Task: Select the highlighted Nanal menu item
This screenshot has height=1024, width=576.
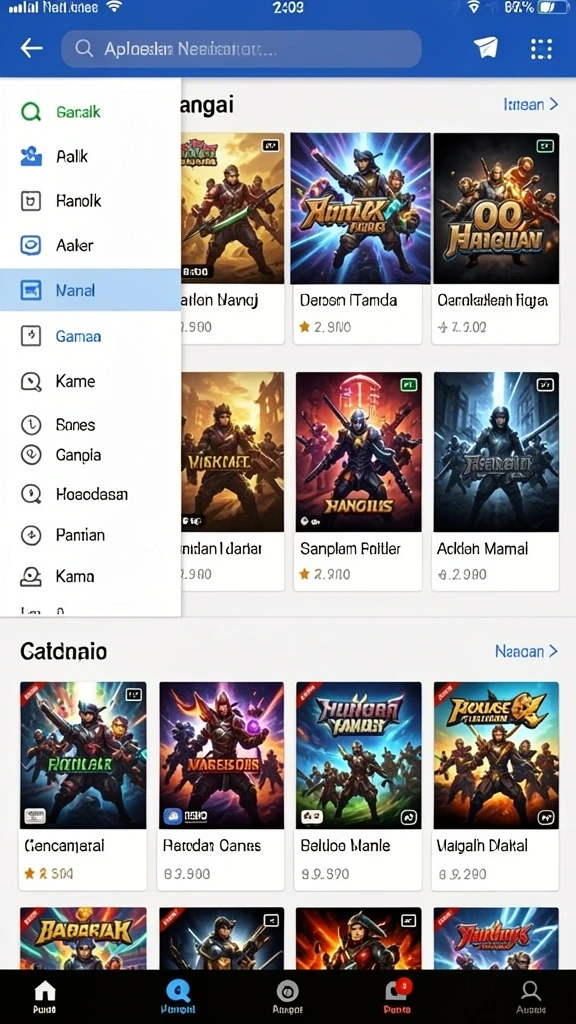Action: tap(90, 289)
